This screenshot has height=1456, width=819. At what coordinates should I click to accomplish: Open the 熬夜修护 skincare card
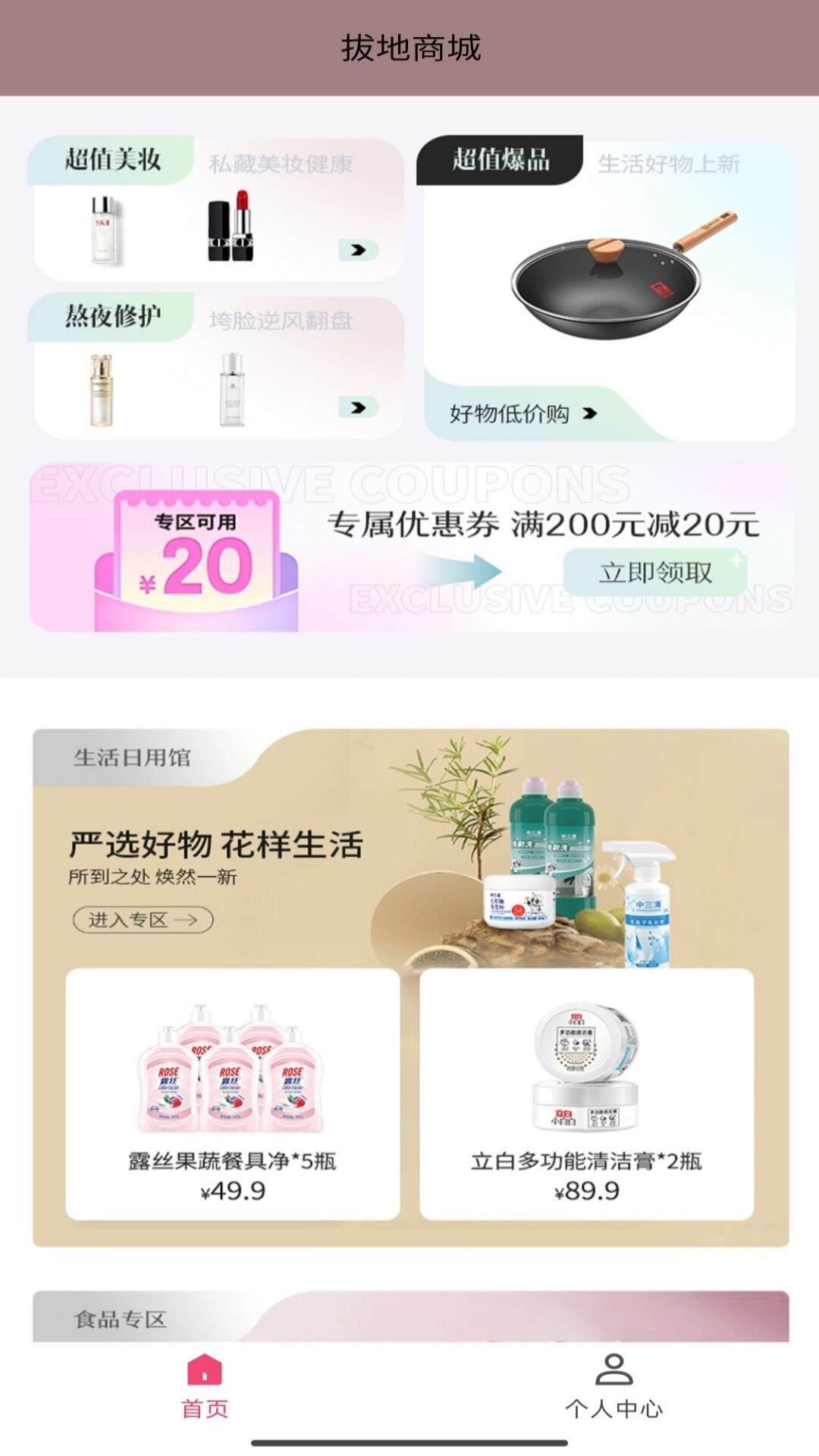(x=216, y=368)
